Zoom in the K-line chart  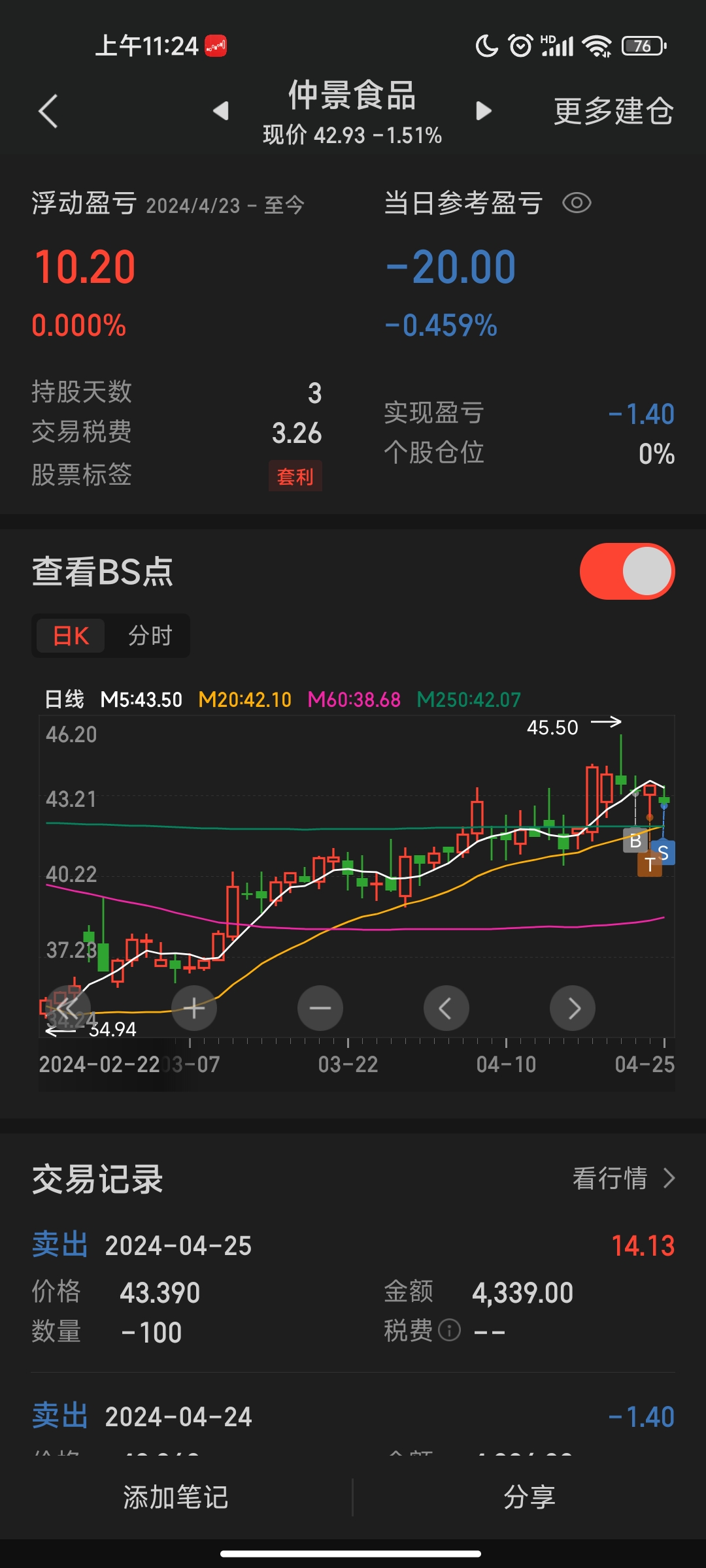[x=194, y=1008]
